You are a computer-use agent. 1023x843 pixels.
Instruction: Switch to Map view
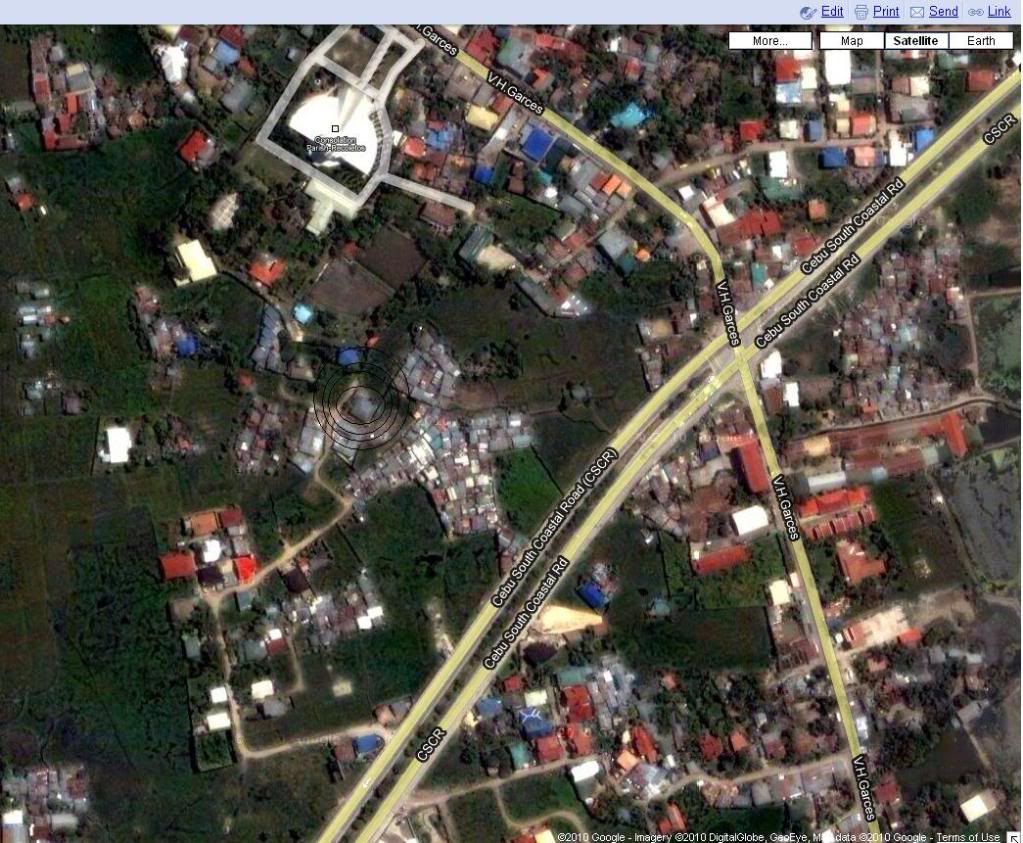(x=851, y=41)
